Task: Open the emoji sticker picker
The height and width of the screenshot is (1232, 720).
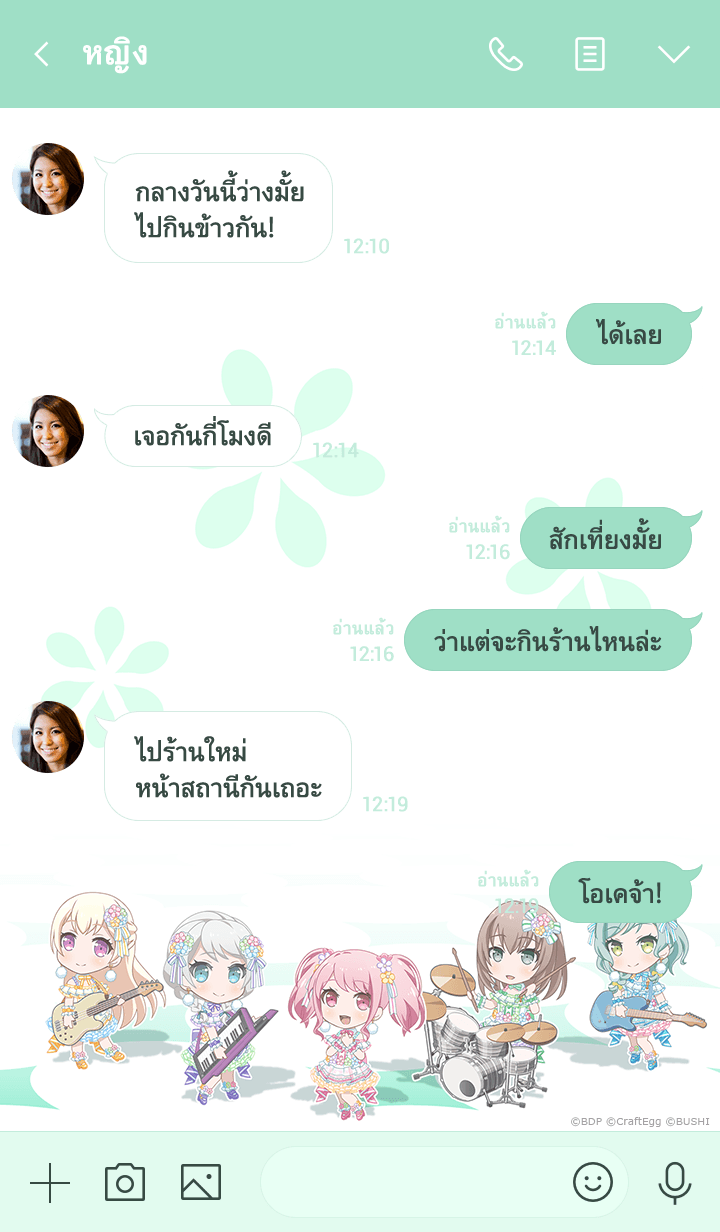Action: tap(593, 1183)
